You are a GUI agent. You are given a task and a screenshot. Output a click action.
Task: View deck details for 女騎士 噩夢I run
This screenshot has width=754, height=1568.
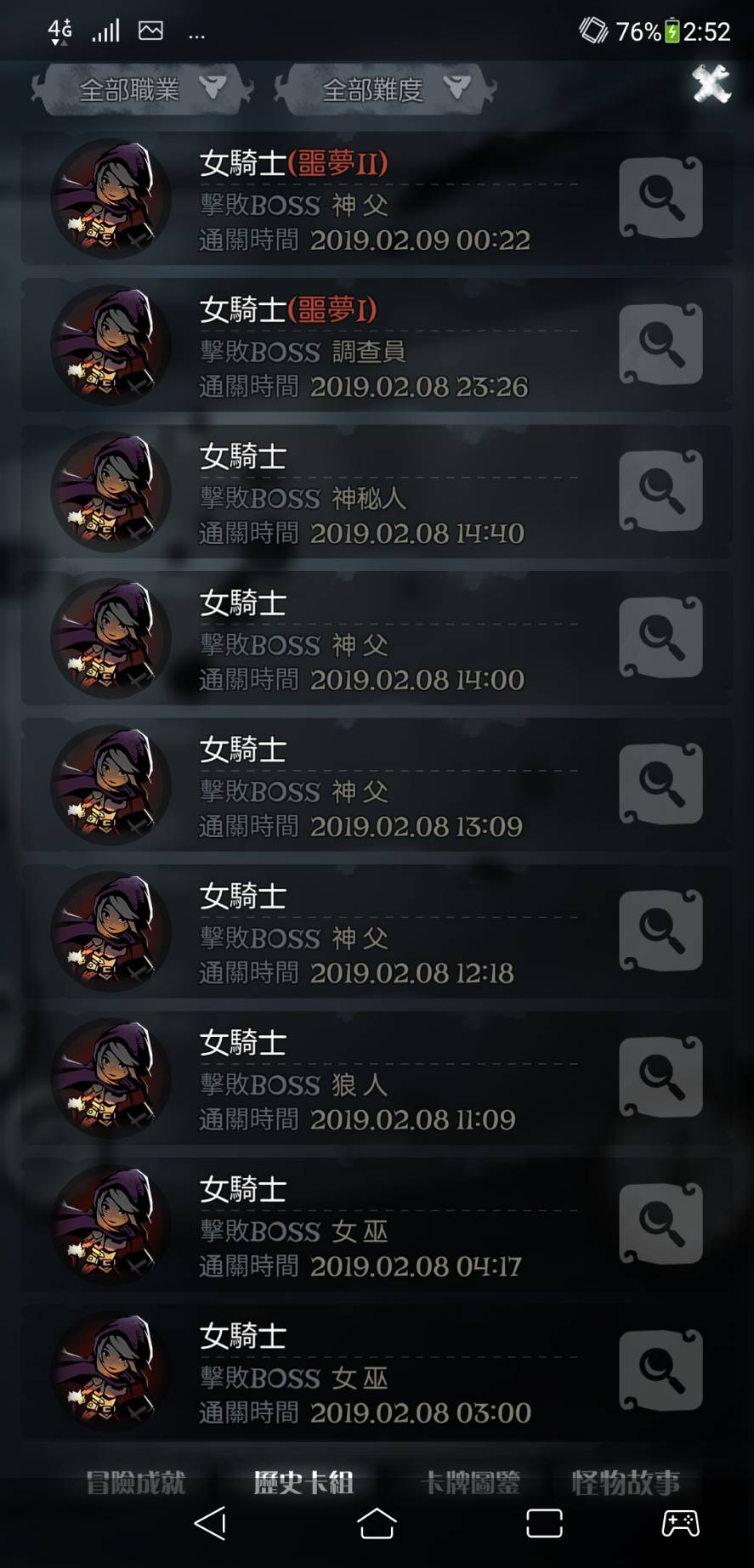pyautogui.click(x=660, y=344)
